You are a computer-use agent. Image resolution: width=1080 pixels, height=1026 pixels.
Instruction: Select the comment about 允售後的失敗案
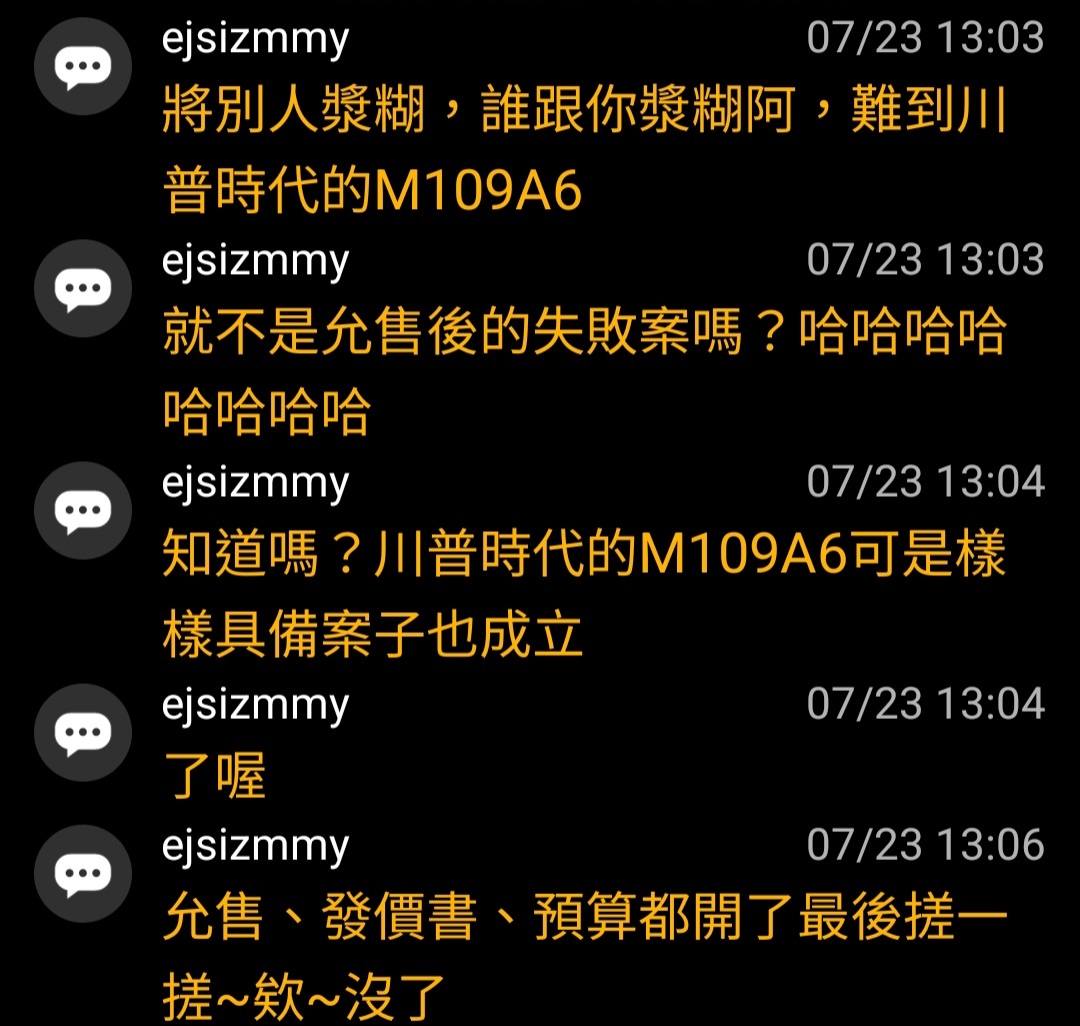click(583, 372)
